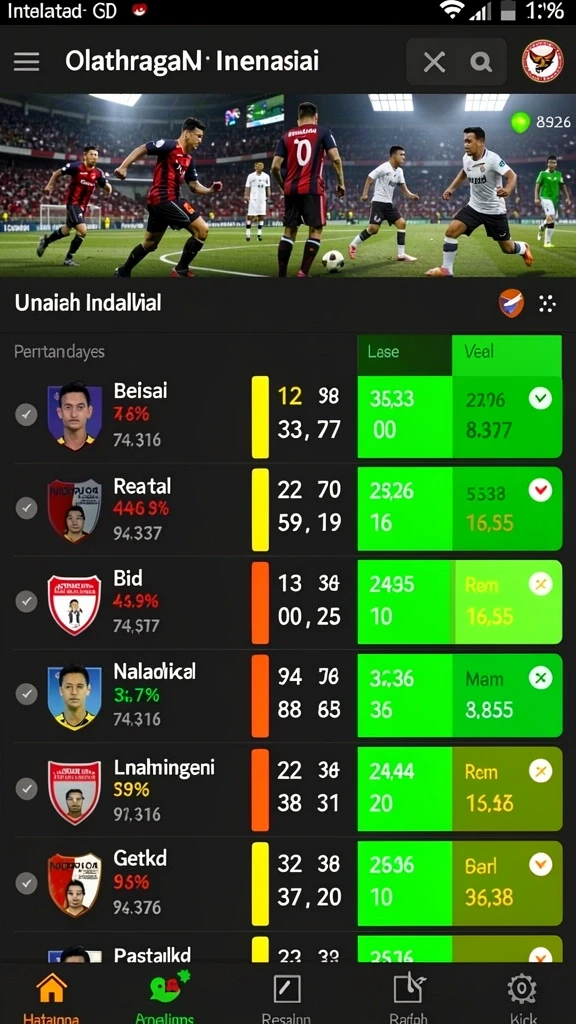576x1024 pixels.
Task: Open the Beisai player row
Action: 287,417
